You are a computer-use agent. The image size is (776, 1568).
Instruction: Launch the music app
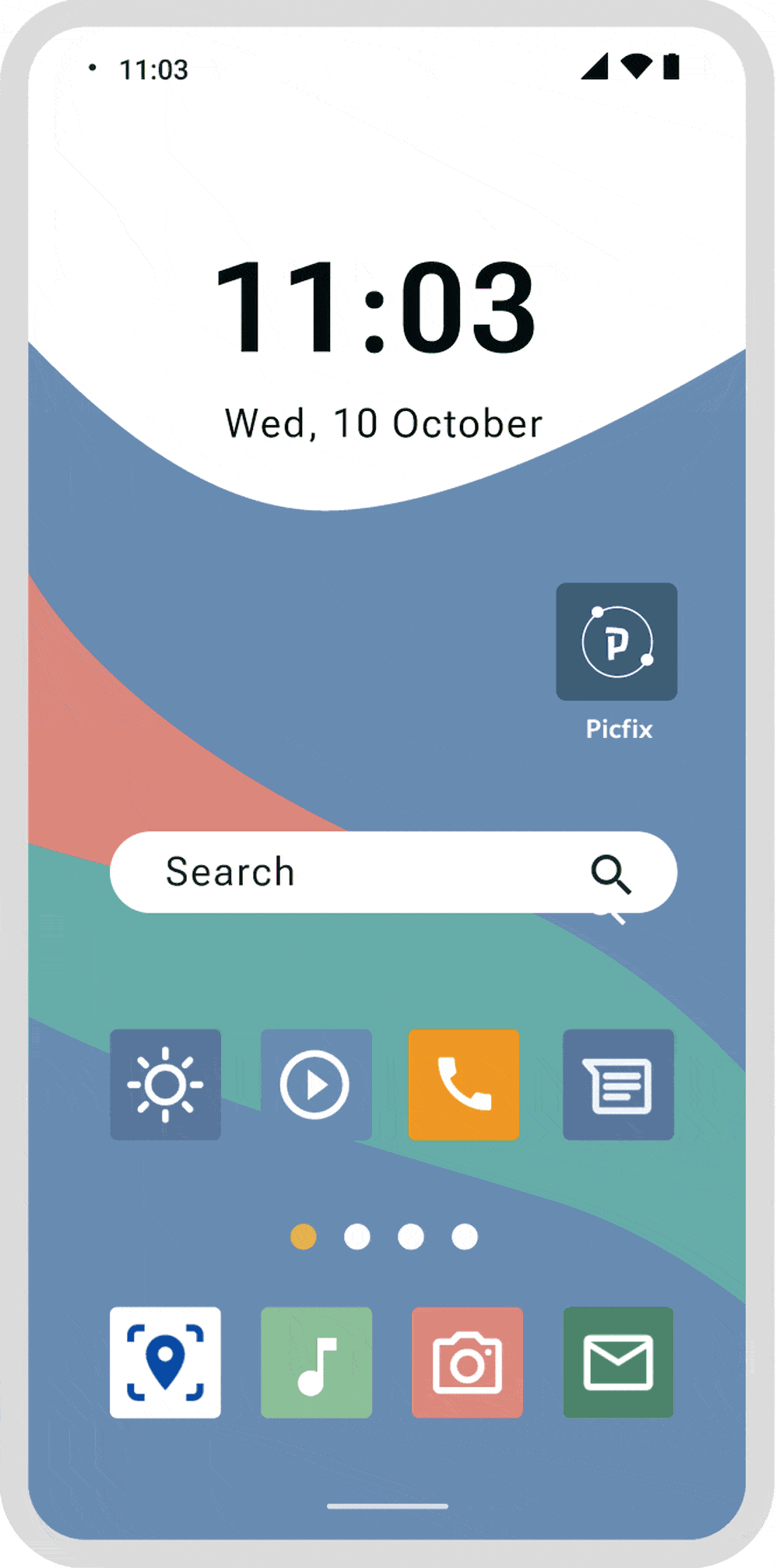pyautogui.click(x=316, y=1362)
